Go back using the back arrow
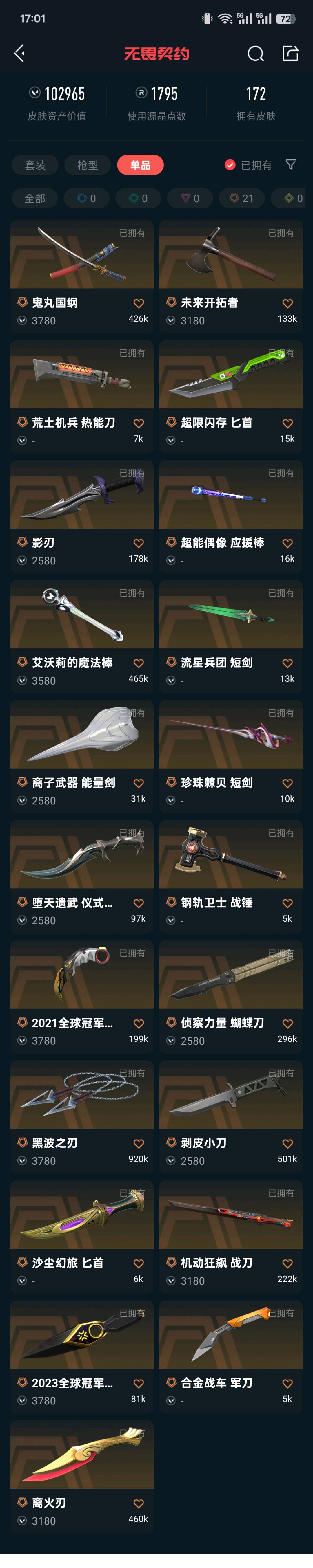The image size is (313, 1568). click(x=19, y=54)
